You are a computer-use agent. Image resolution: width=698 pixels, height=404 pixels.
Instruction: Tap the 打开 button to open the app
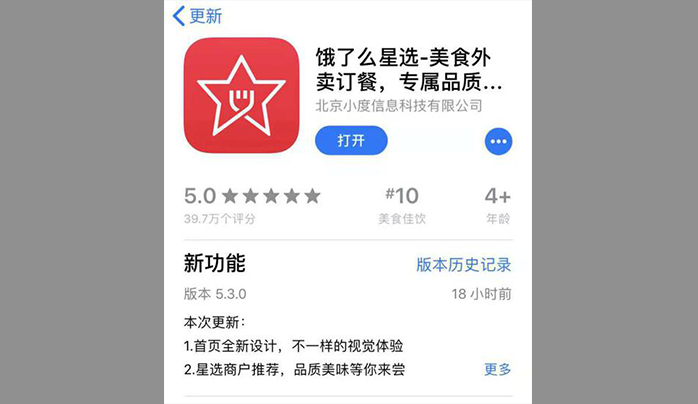351,141
